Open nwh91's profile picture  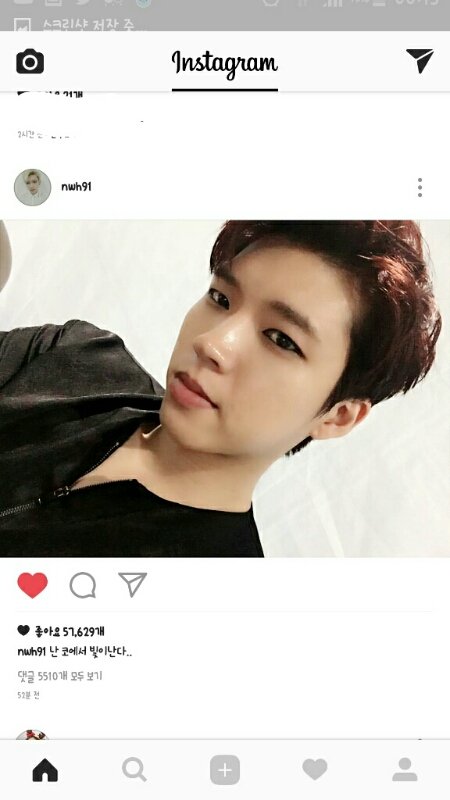33,187
